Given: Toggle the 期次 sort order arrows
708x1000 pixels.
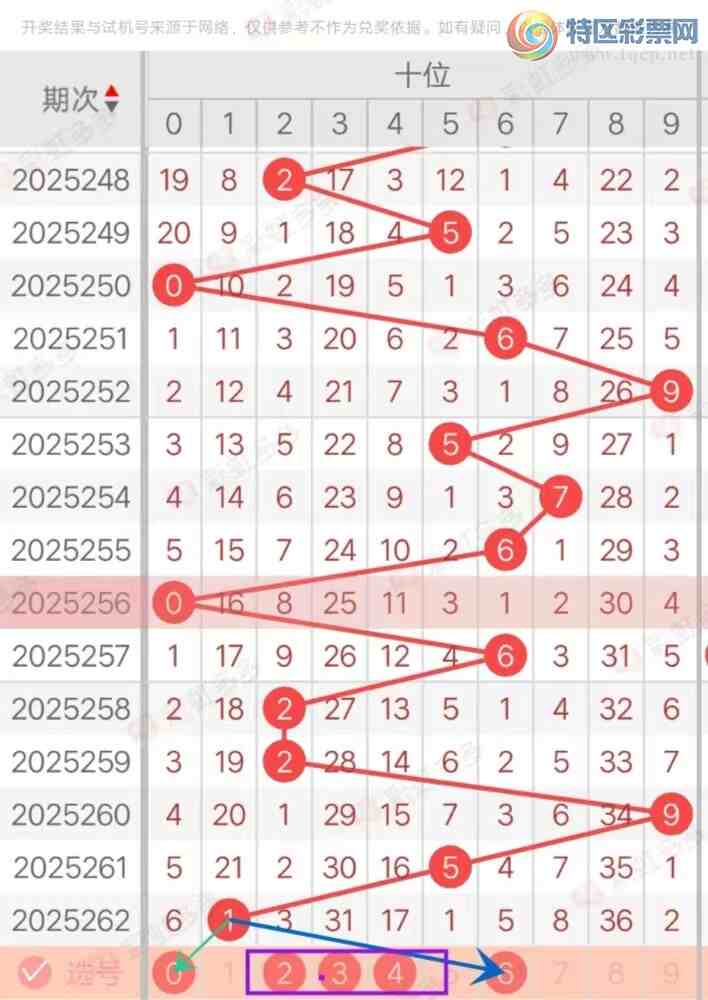Looking at the screenshot, I should pyautogui.click(x=111, y=99).
